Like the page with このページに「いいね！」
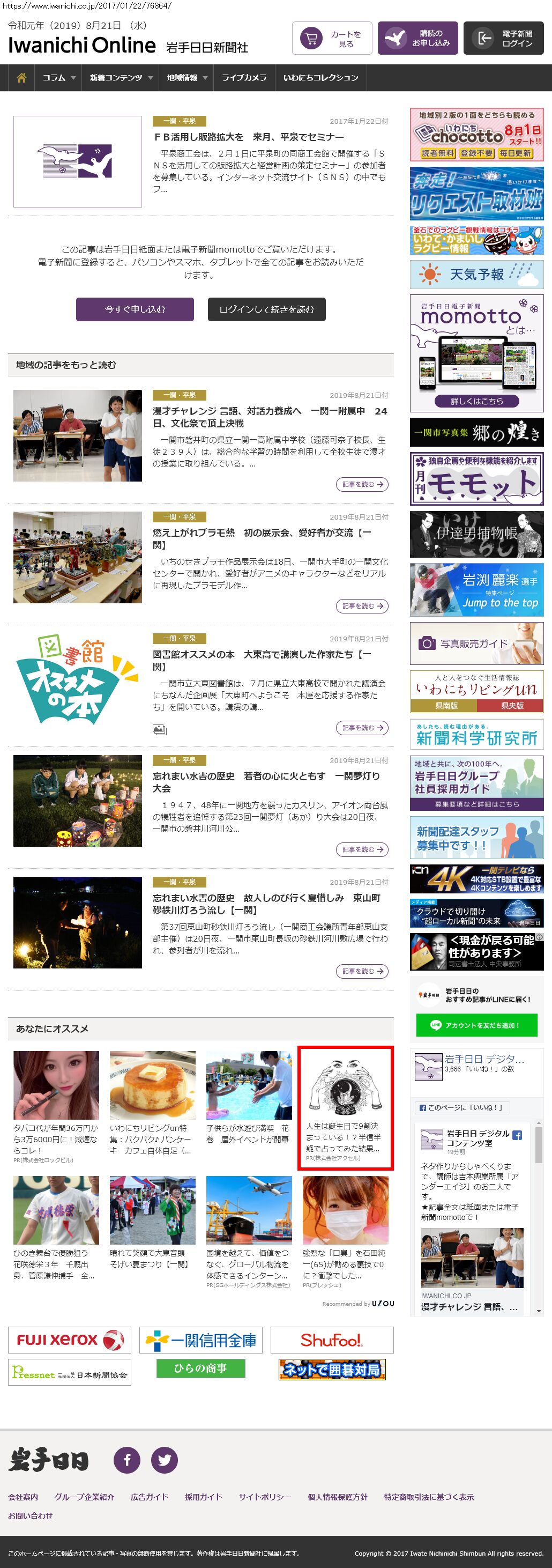Viewport: 552px width, 1568px height. pos(462,1108)
